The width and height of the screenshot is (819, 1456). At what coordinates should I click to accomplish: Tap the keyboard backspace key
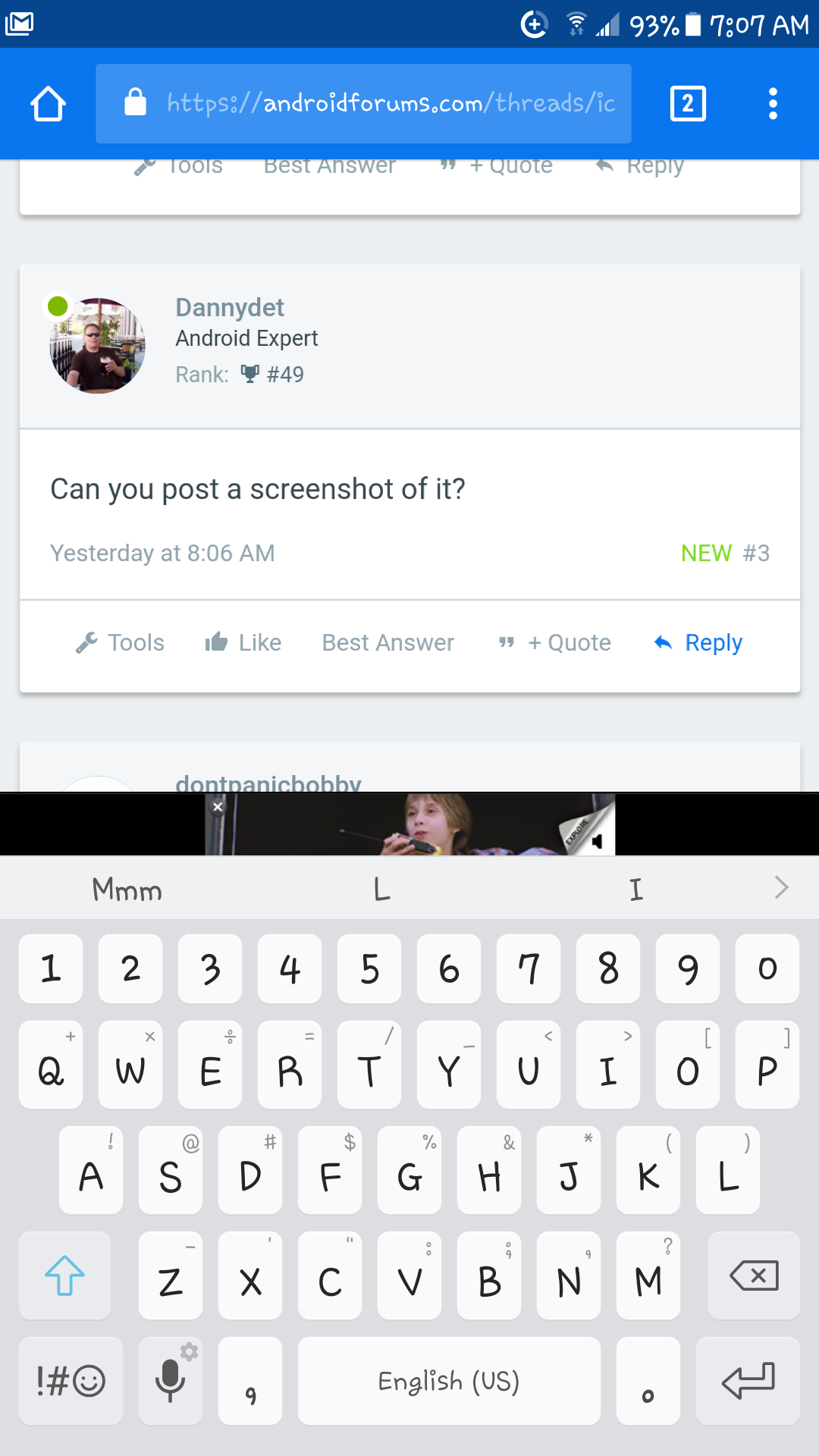754,1276
